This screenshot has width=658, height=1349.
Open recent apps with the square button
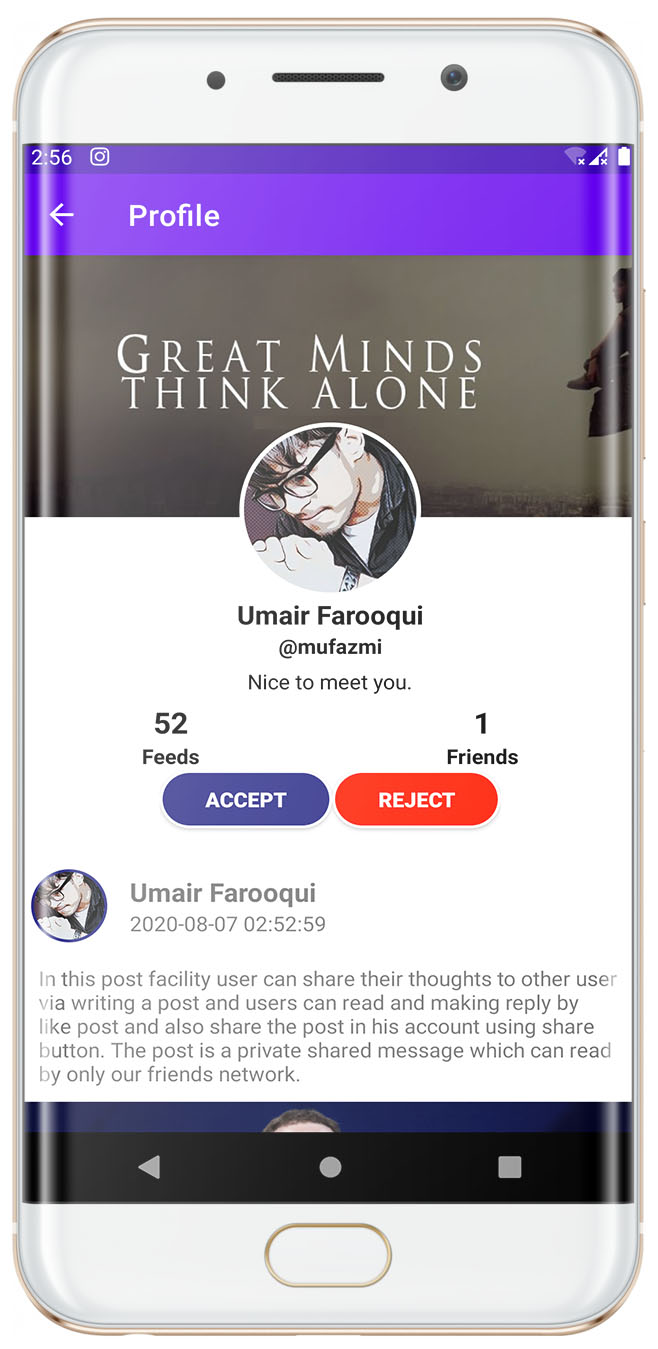point(510,1167)
